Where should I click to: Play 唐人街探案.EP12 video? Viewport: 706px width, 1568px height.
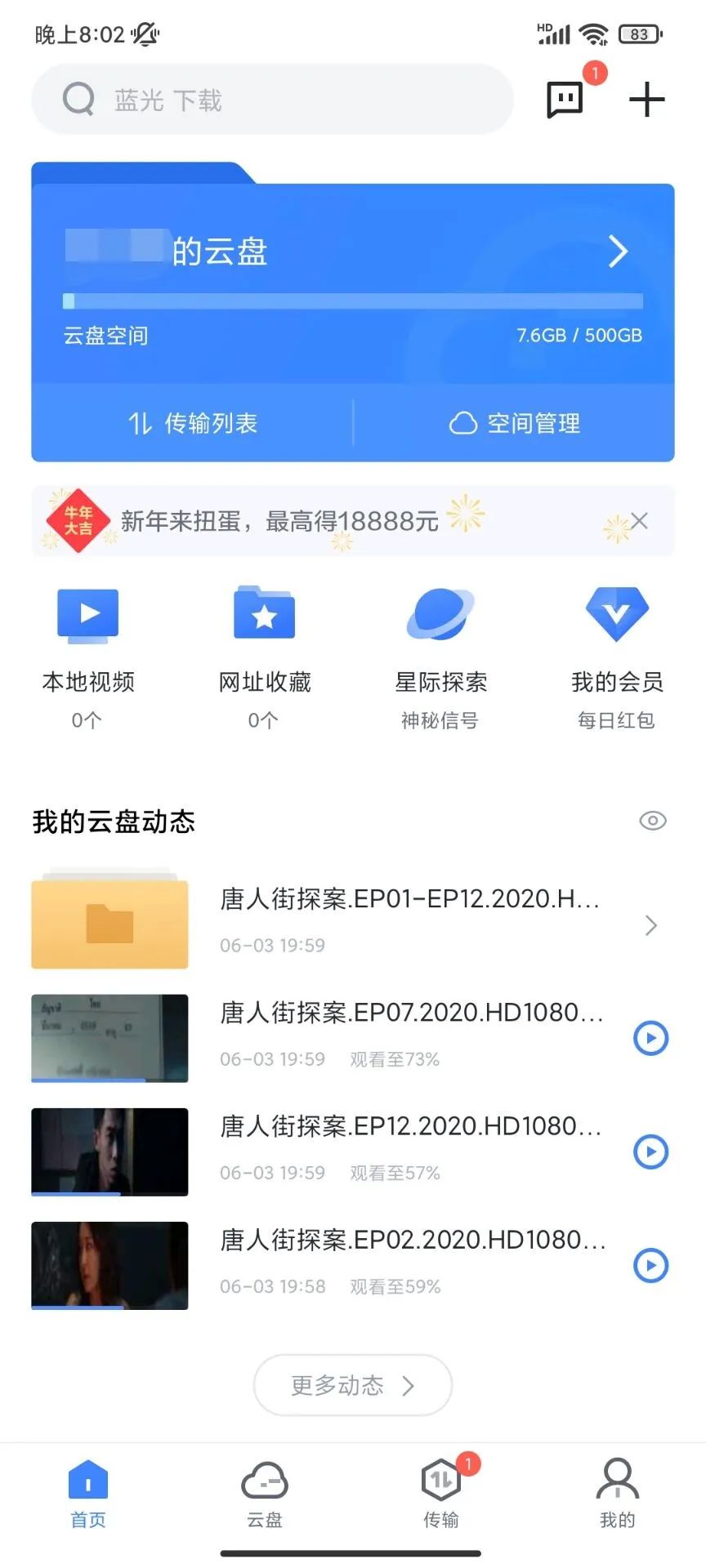click(651, 1151)
